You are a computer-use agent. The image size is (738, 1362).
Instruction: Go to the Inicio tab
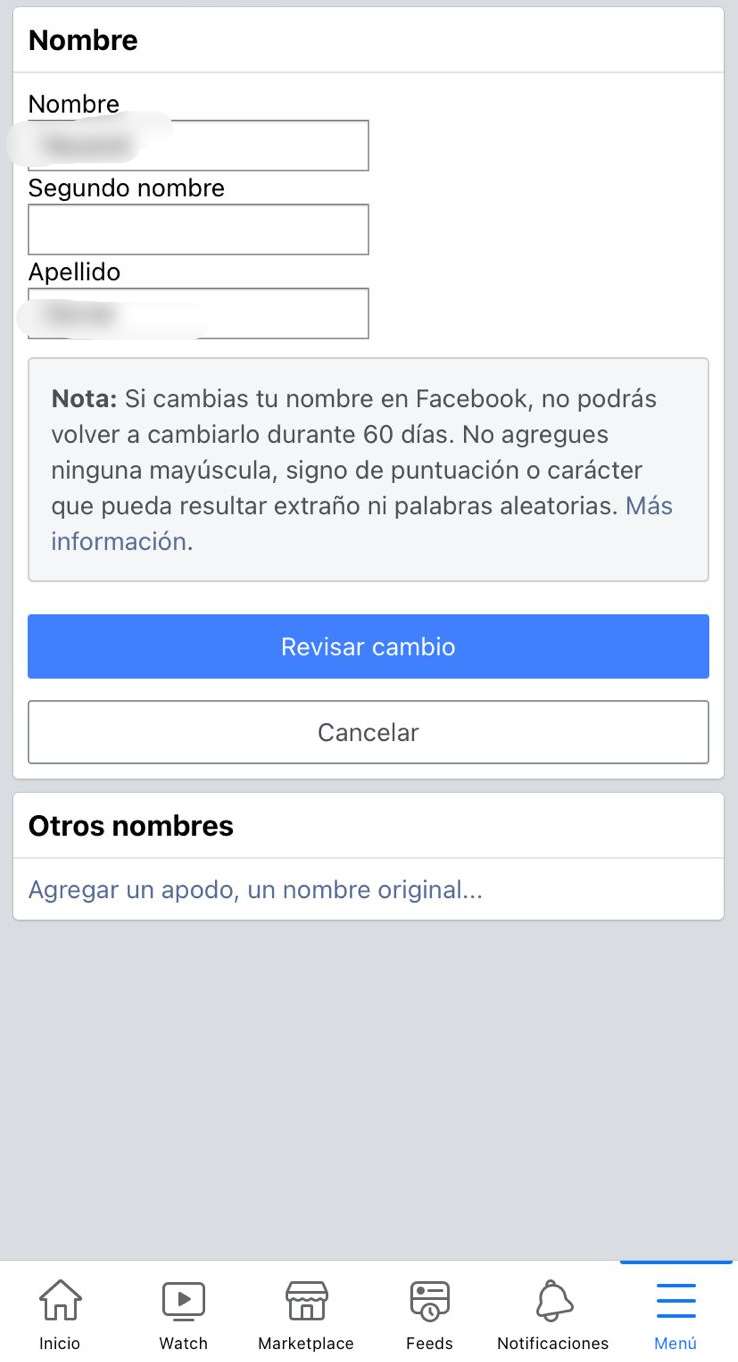[60, 1314]
